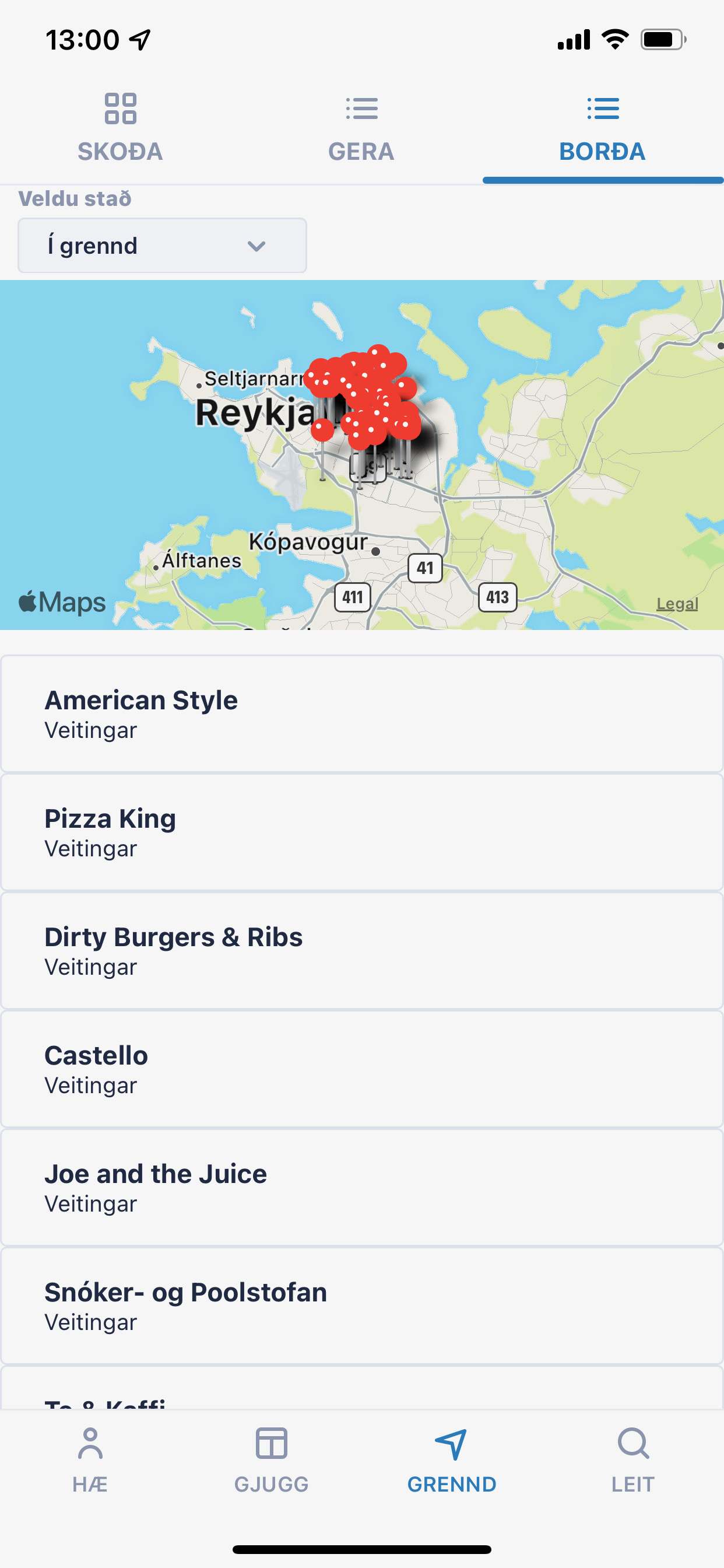Open the Legal link on the map
The height and width of the screenshot is (1568, 724).
(677, 604)
